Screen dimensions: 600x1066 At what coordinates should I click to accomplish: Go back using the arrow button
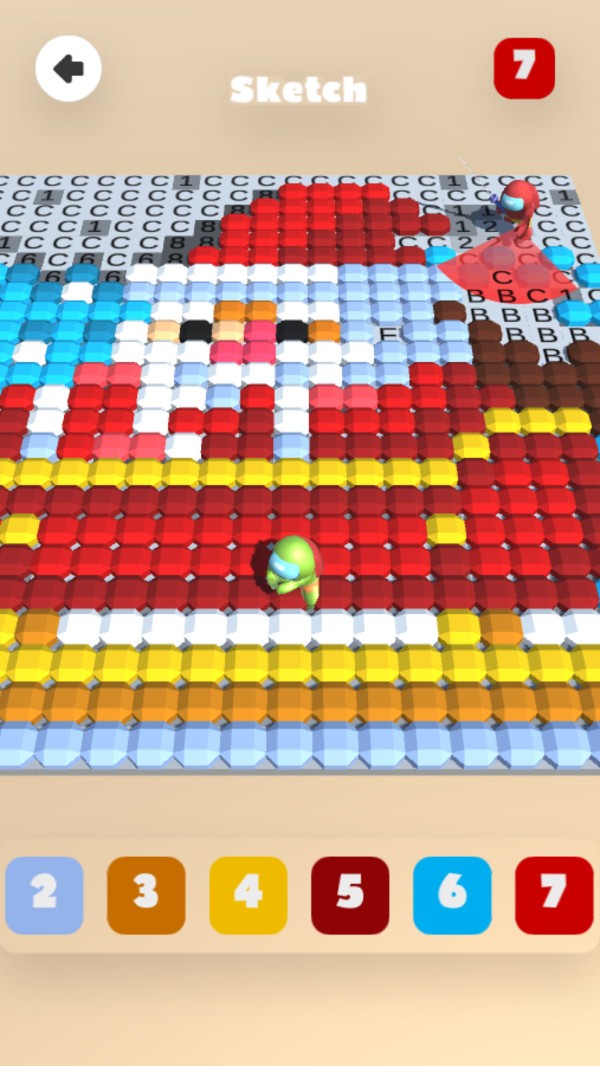click(x=69, y=69)
